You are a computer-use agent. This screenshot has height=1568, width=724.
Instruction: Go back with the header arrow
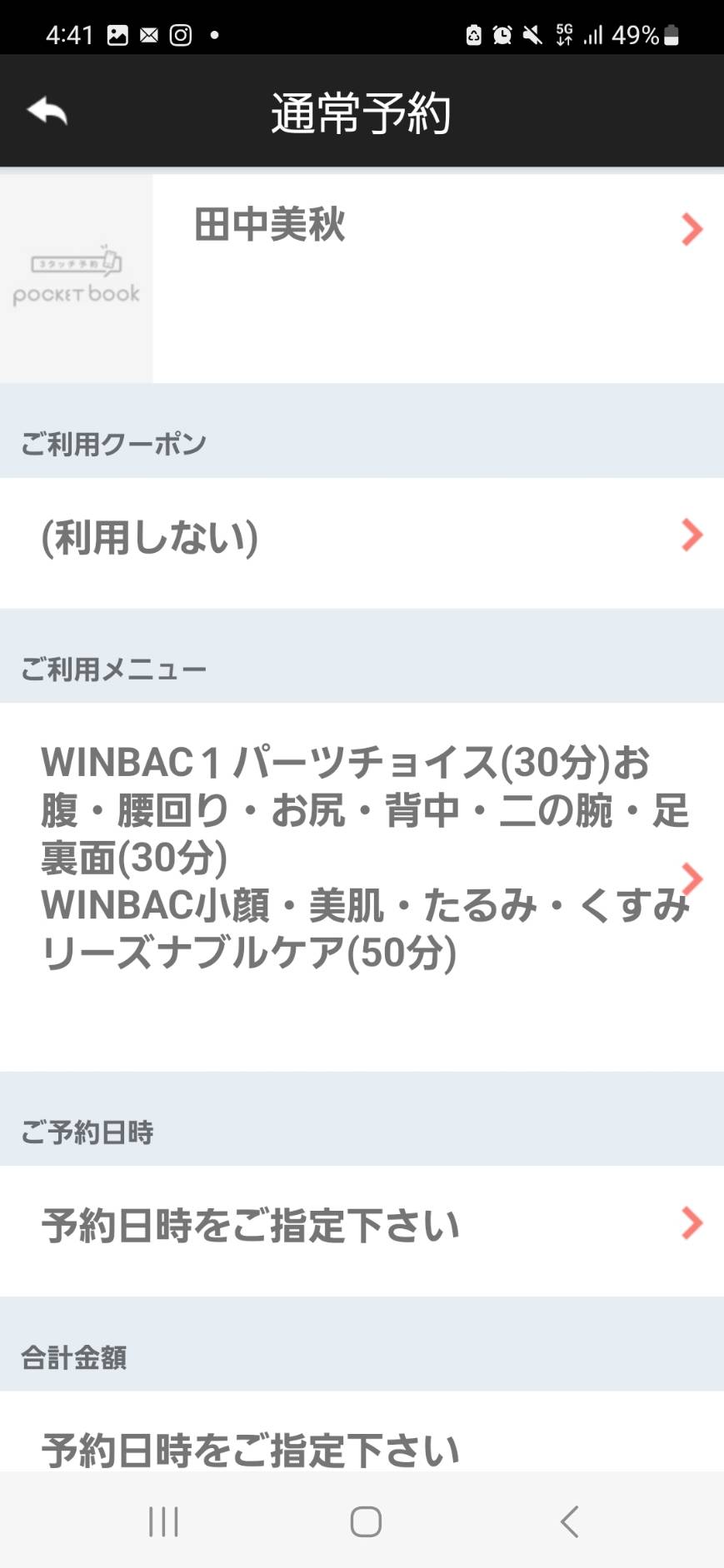(x=47, y=111)
